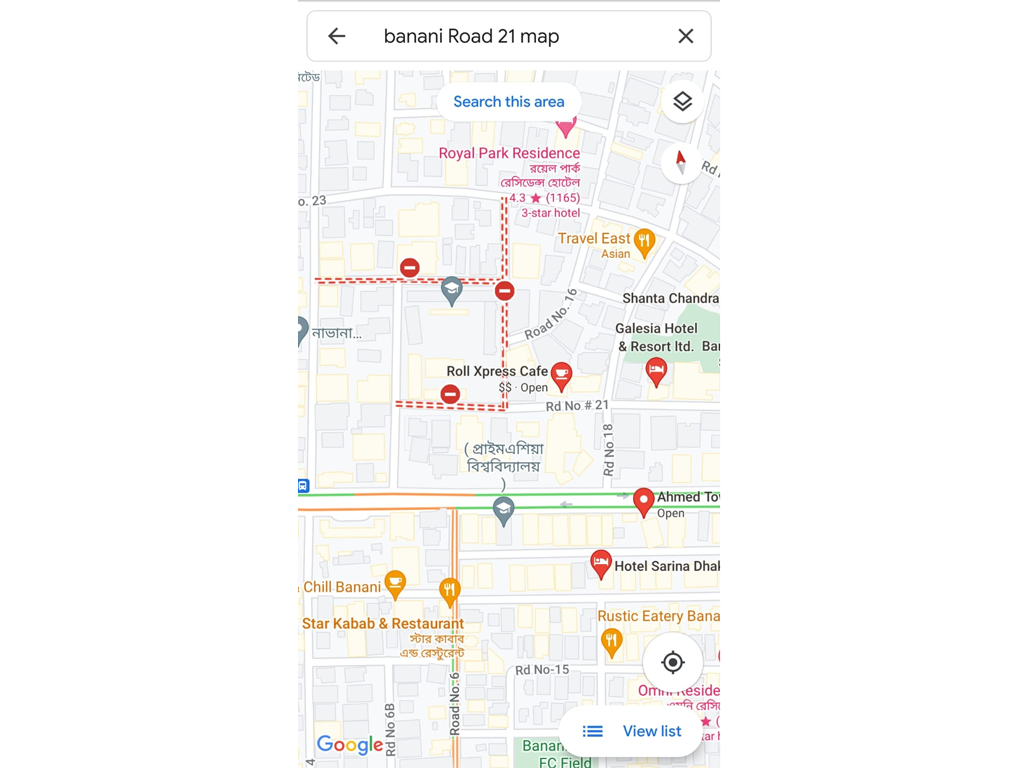Select the Chill Banani cafe marker

(x=395, y=584)
